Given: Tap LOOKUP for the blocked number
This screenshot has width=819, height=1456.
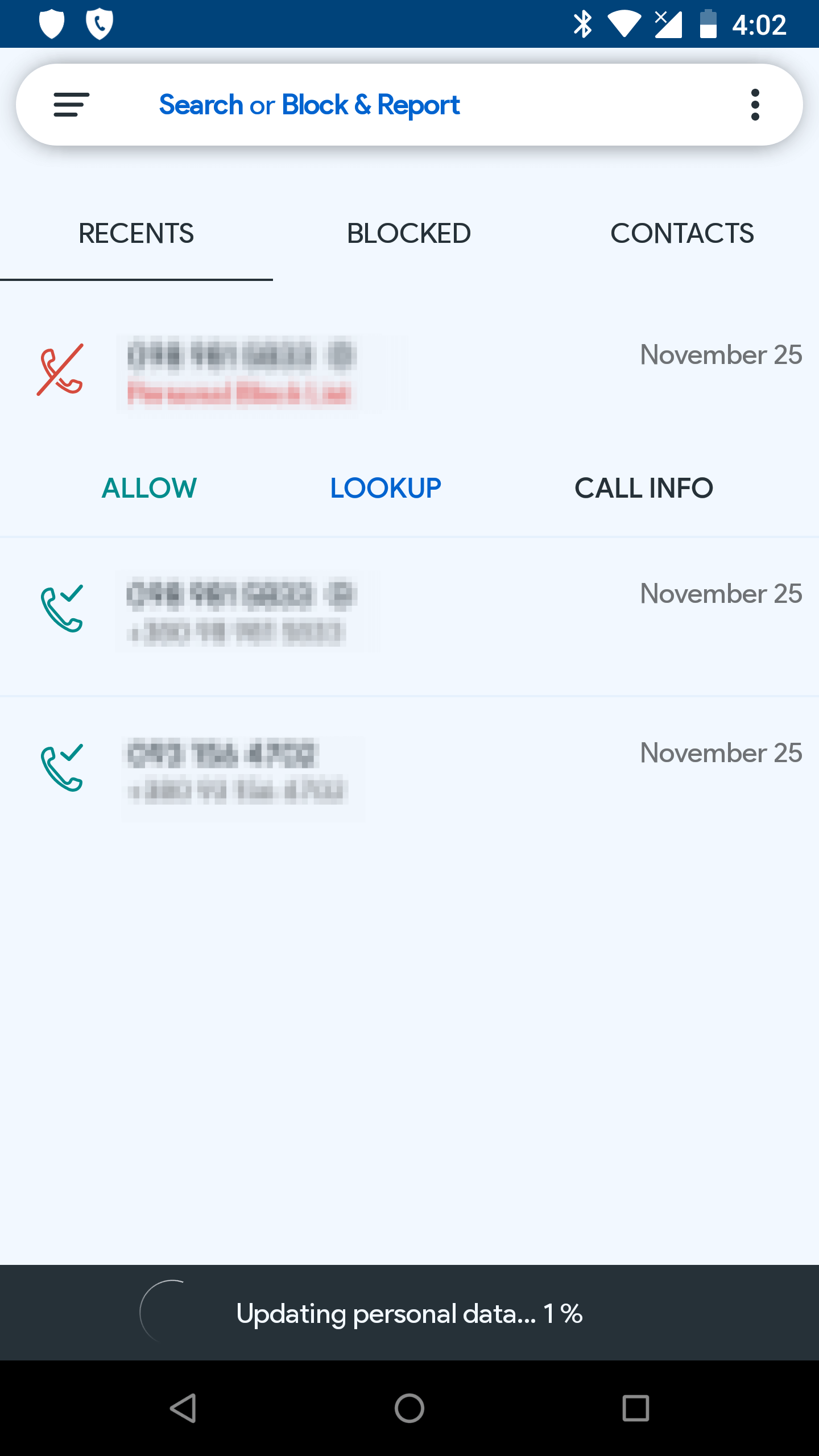Looking at the screenshot, I should tap(386, 487).
